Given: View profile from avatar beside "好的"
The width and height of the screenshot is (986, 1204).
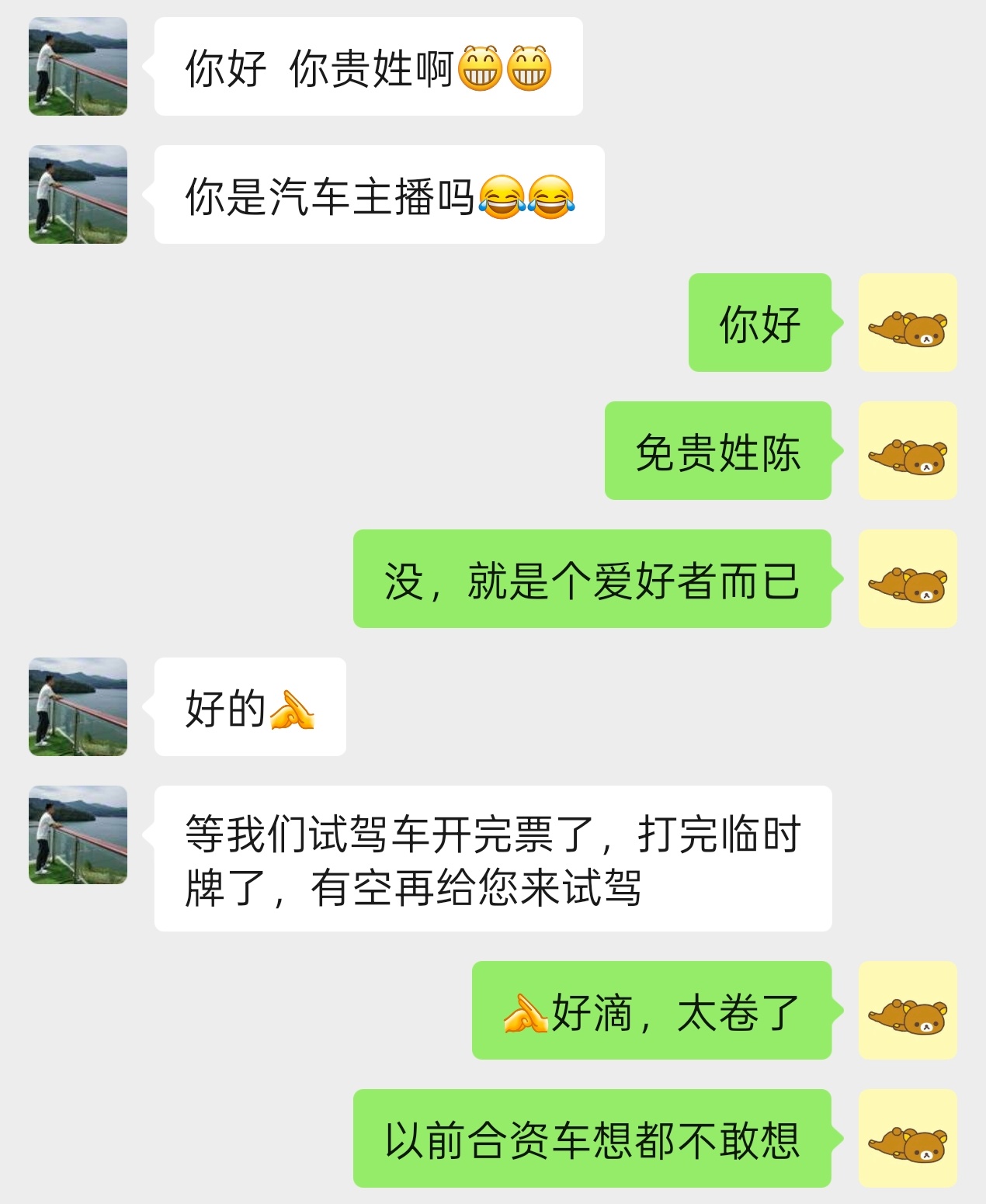Looking at the screenshot, I should [x=78, y=707].
